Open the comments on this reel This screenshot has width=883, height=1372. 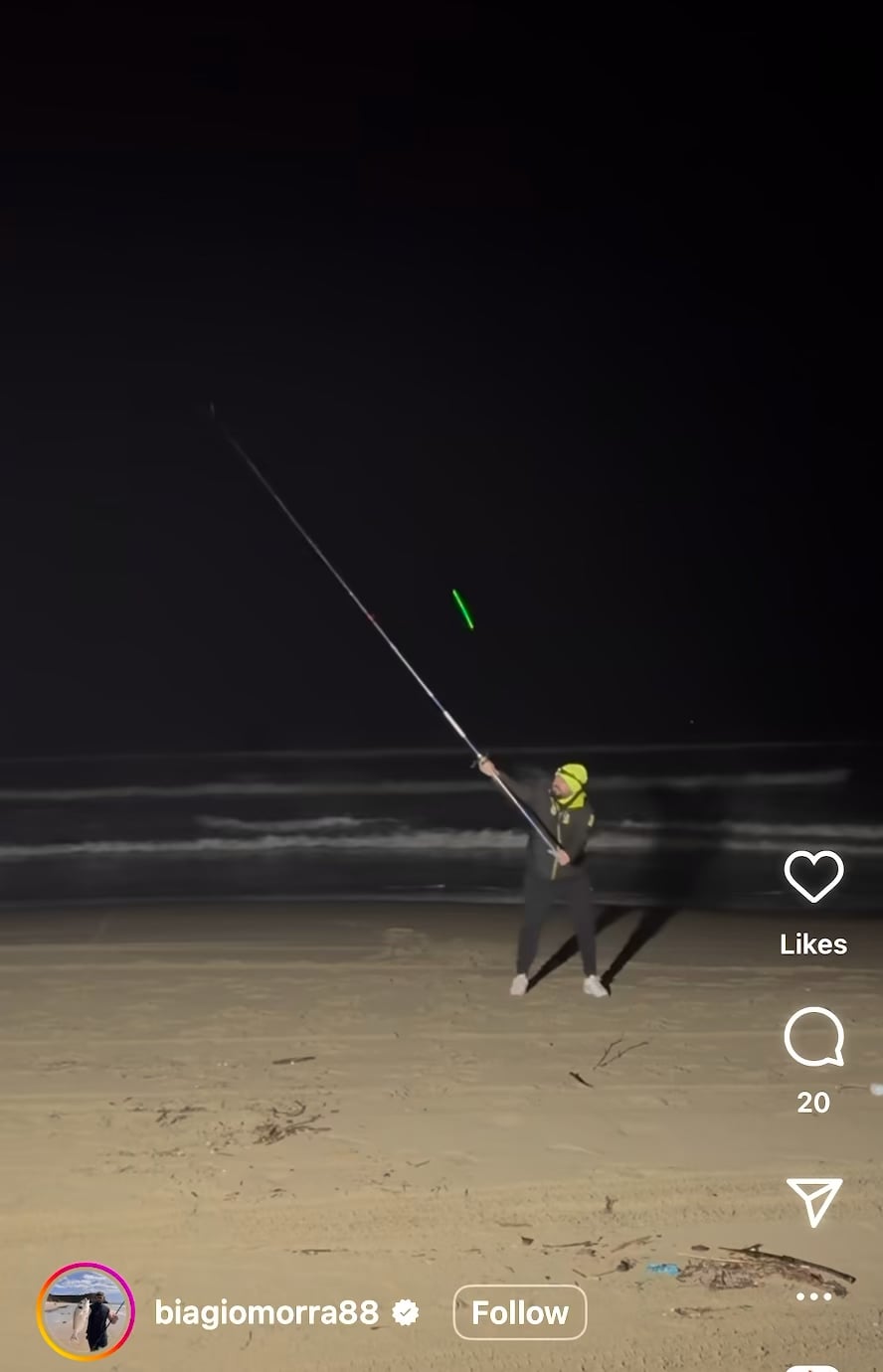[813, 1037]
